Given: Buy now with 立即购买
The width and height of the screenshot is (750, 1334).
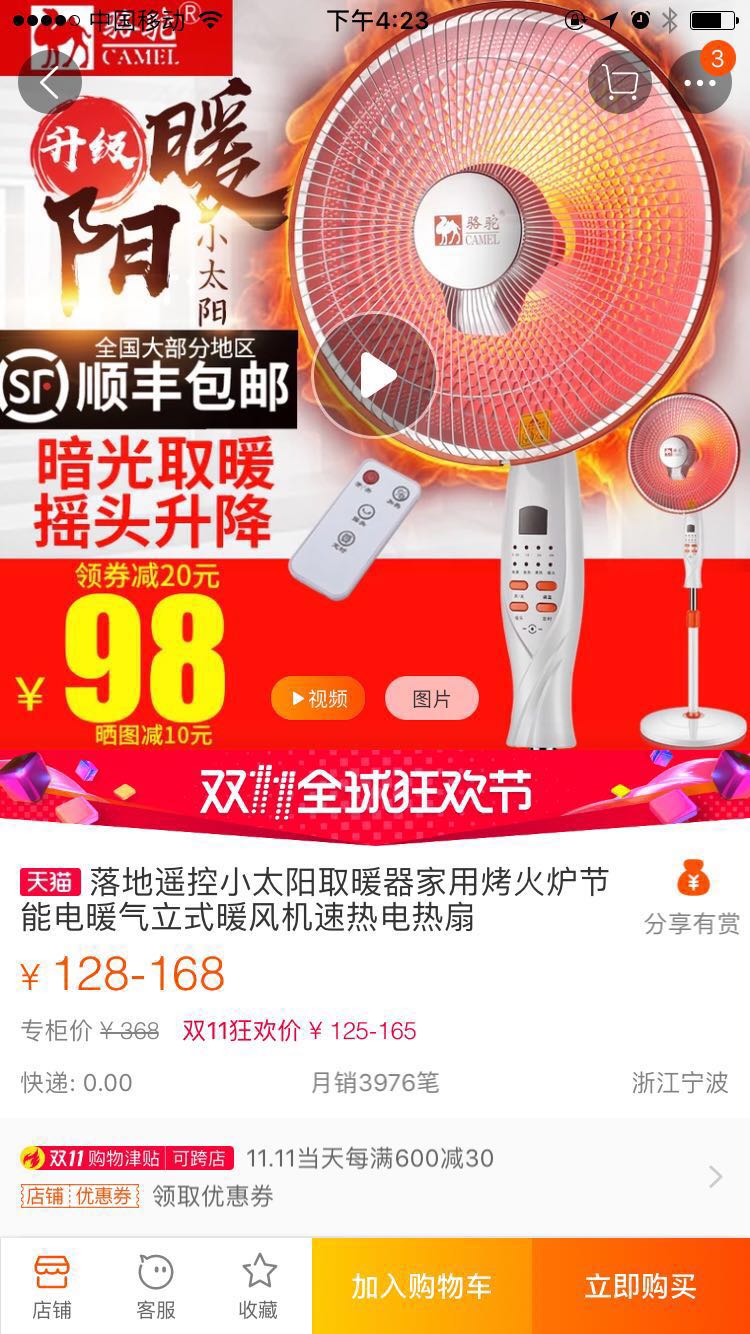Looking at the screenshot, I should coord(640,1286).
